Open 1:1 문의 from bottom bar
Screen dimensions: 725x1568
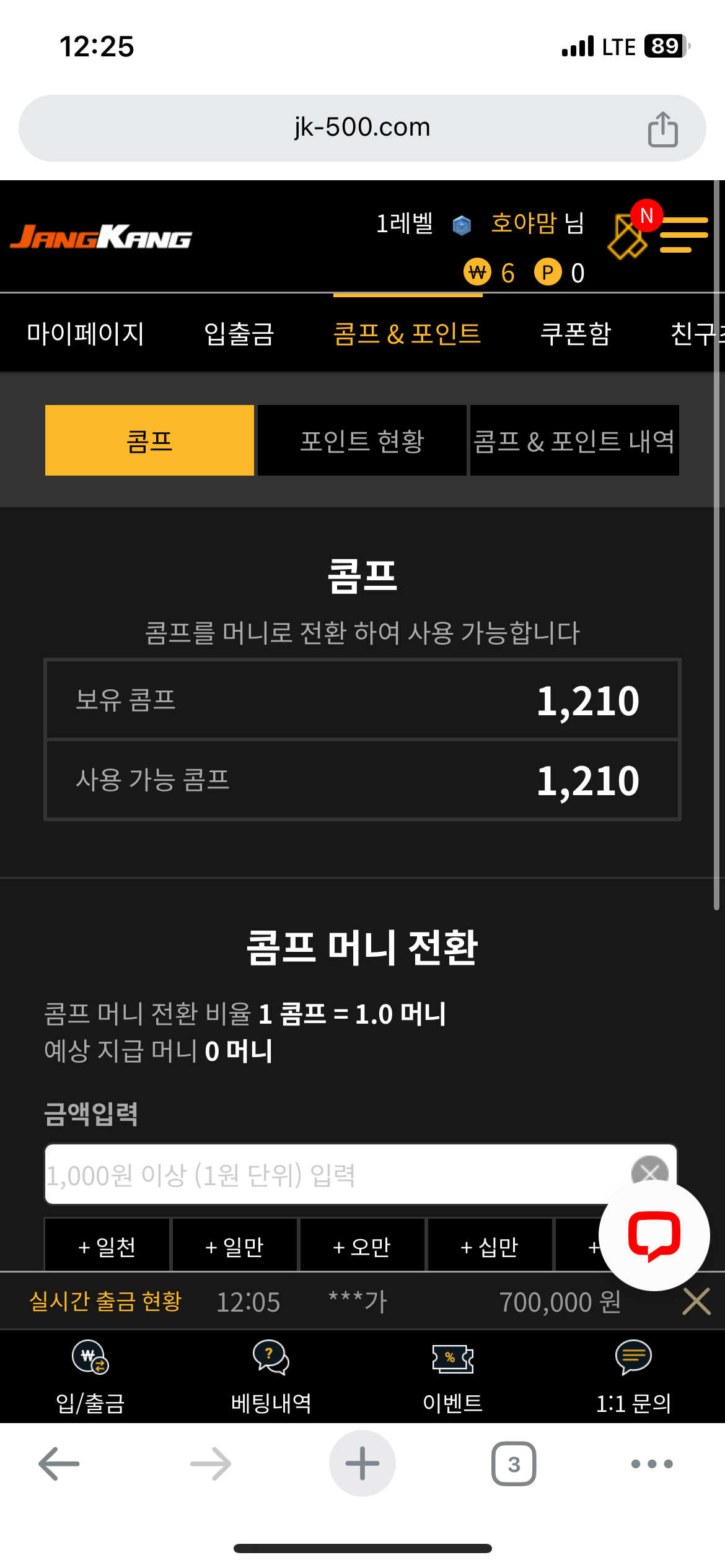tap(634, 1377)
